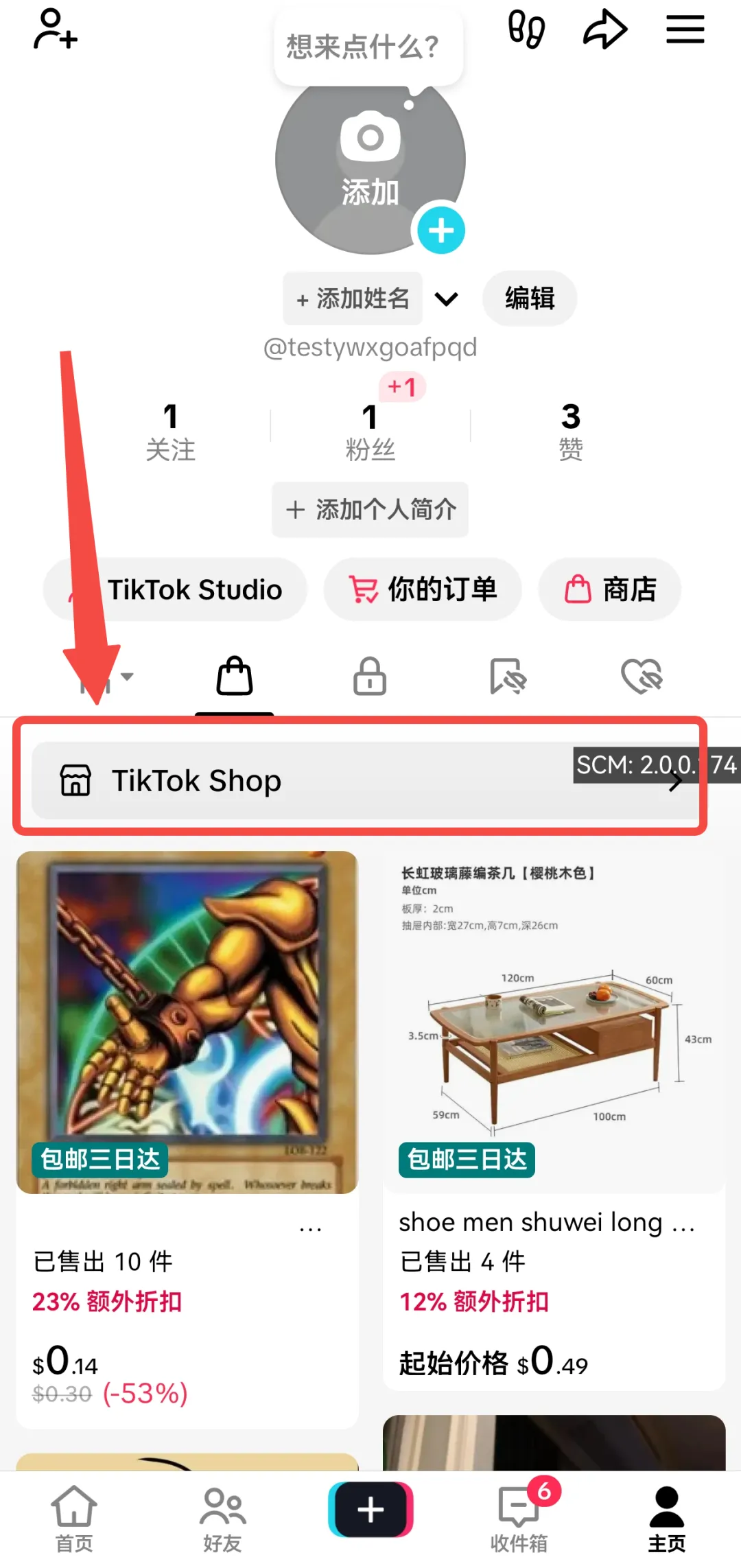741x1568 pixels.
Task: Select the shopping bag showcase tab icon
Action: pos(234,676)
